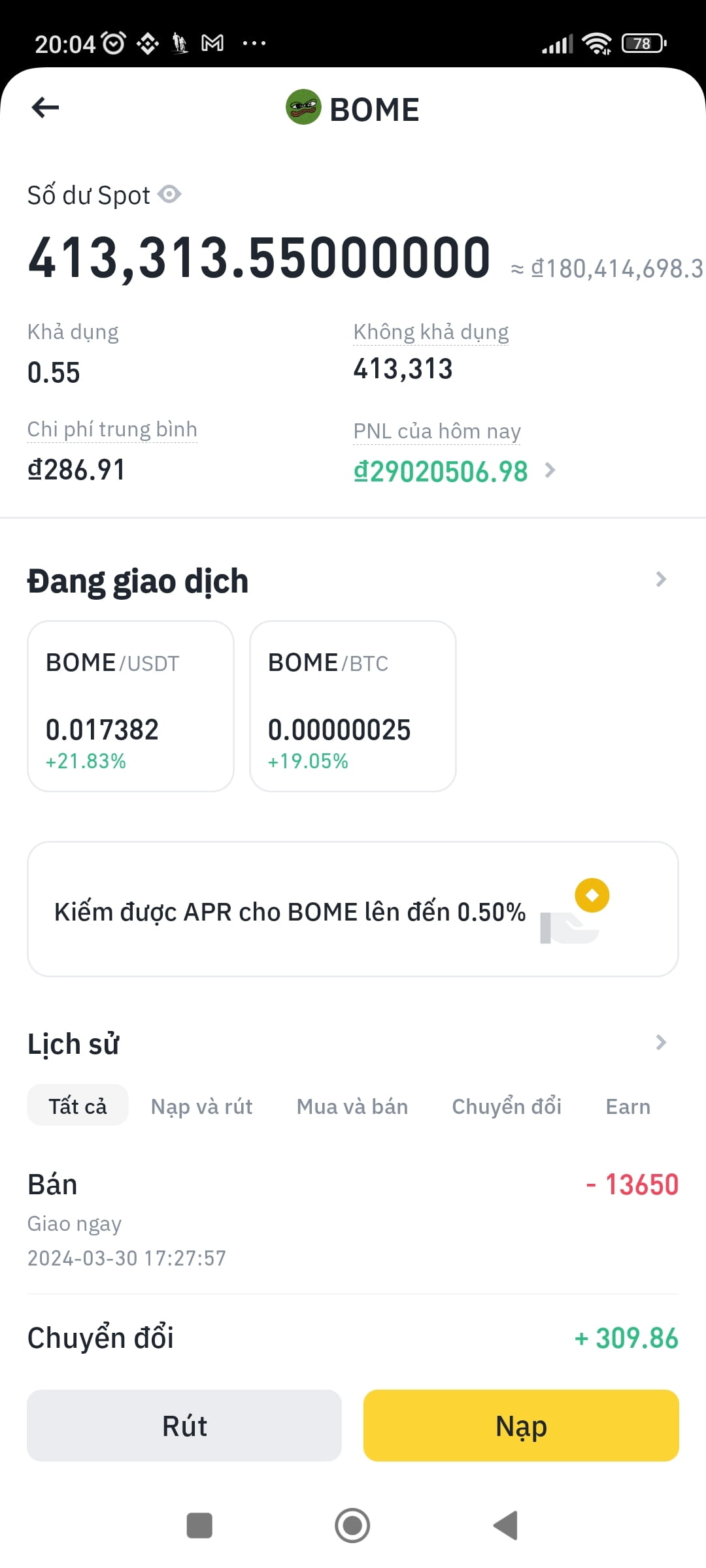The image size is (706, 1568).
Task: Tap the Wi-Fi icon in the status bar
Action: coord(598,42)
